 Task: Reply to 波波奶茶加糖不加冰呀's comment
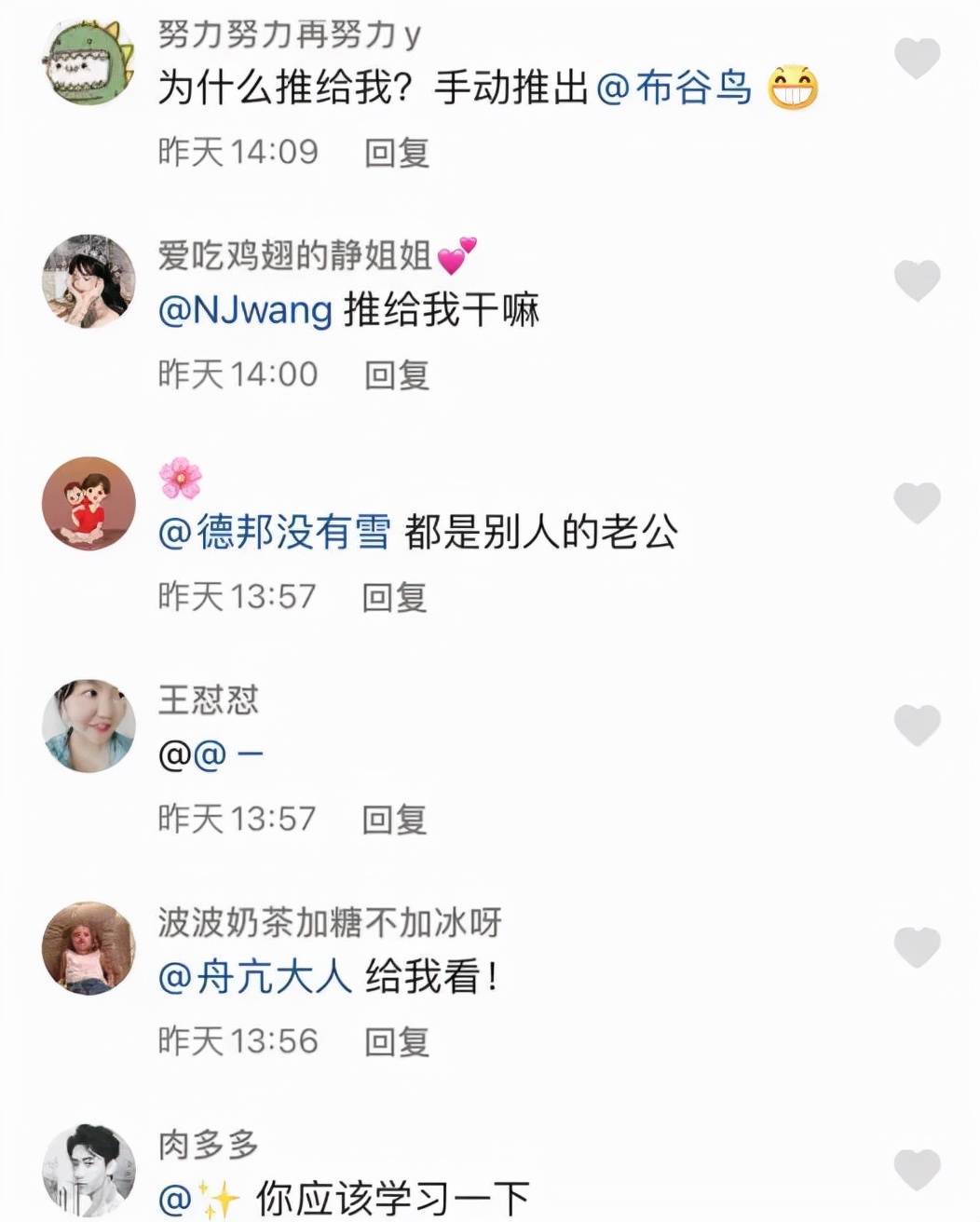[396, 1041]
